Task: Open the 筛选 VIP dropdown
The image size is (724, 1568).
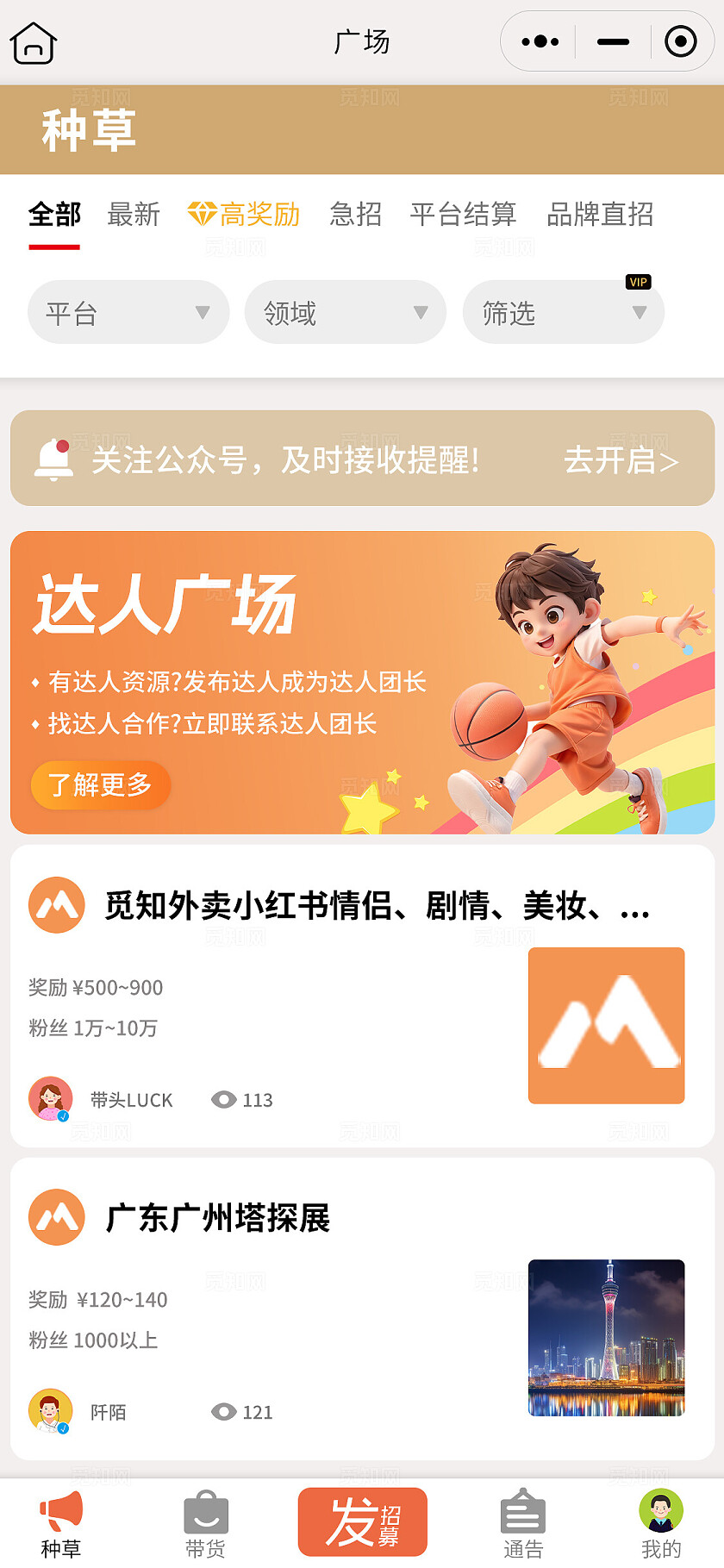Action: click(x=563, y=312)
